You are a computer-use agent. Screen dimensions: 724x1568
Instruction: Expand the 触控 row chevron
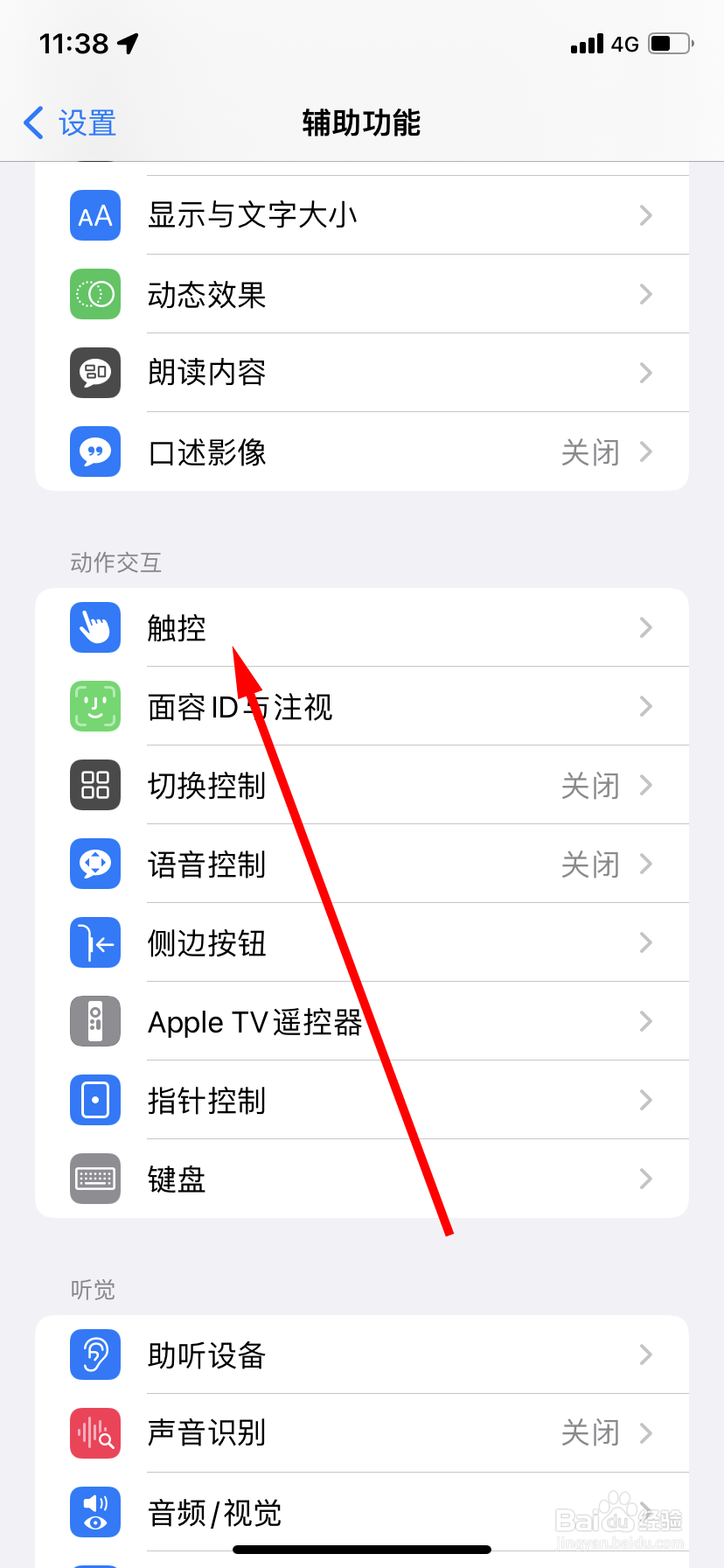(645, 627)
